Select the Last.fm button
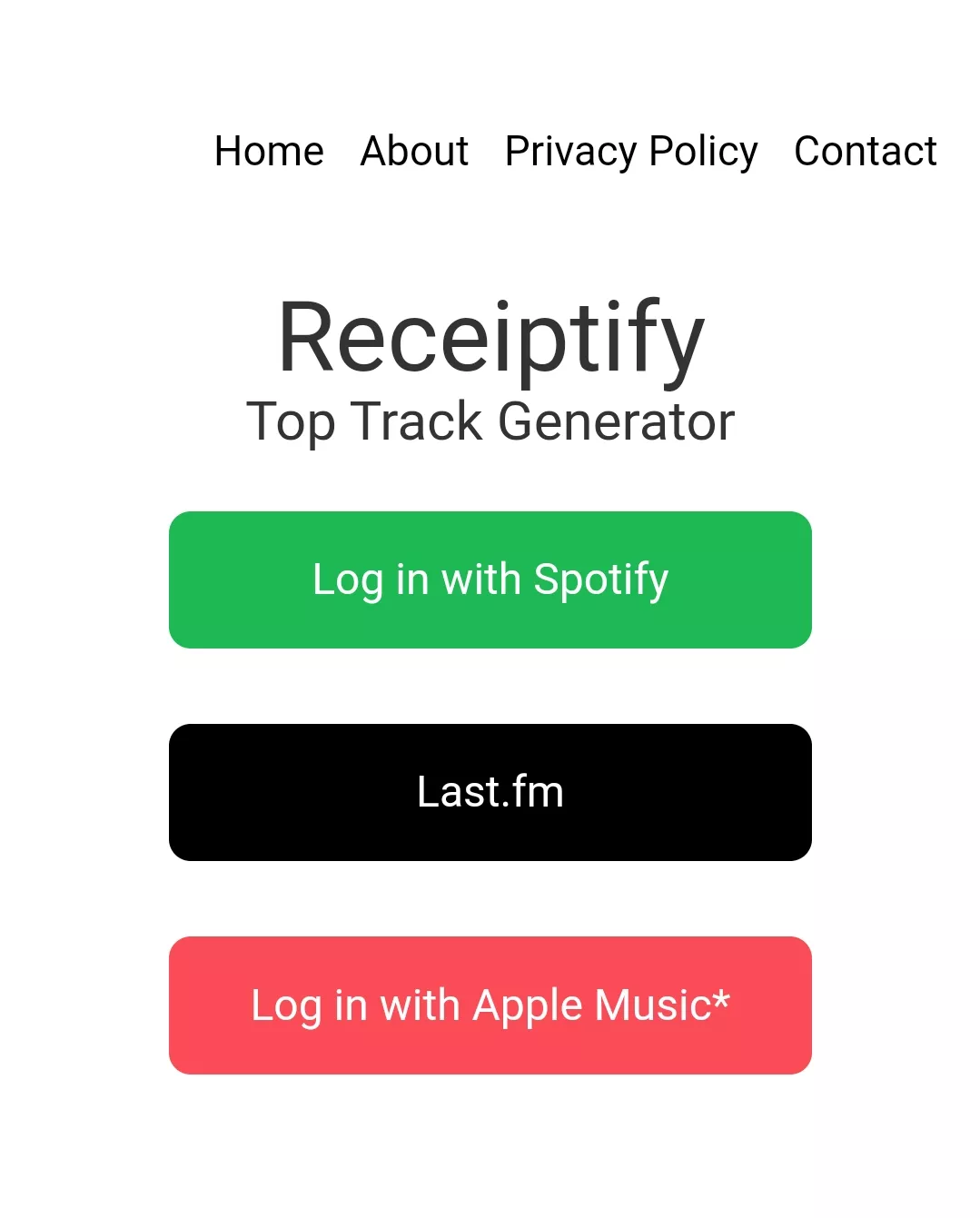 pyautogui.click(x=490, y=792)
